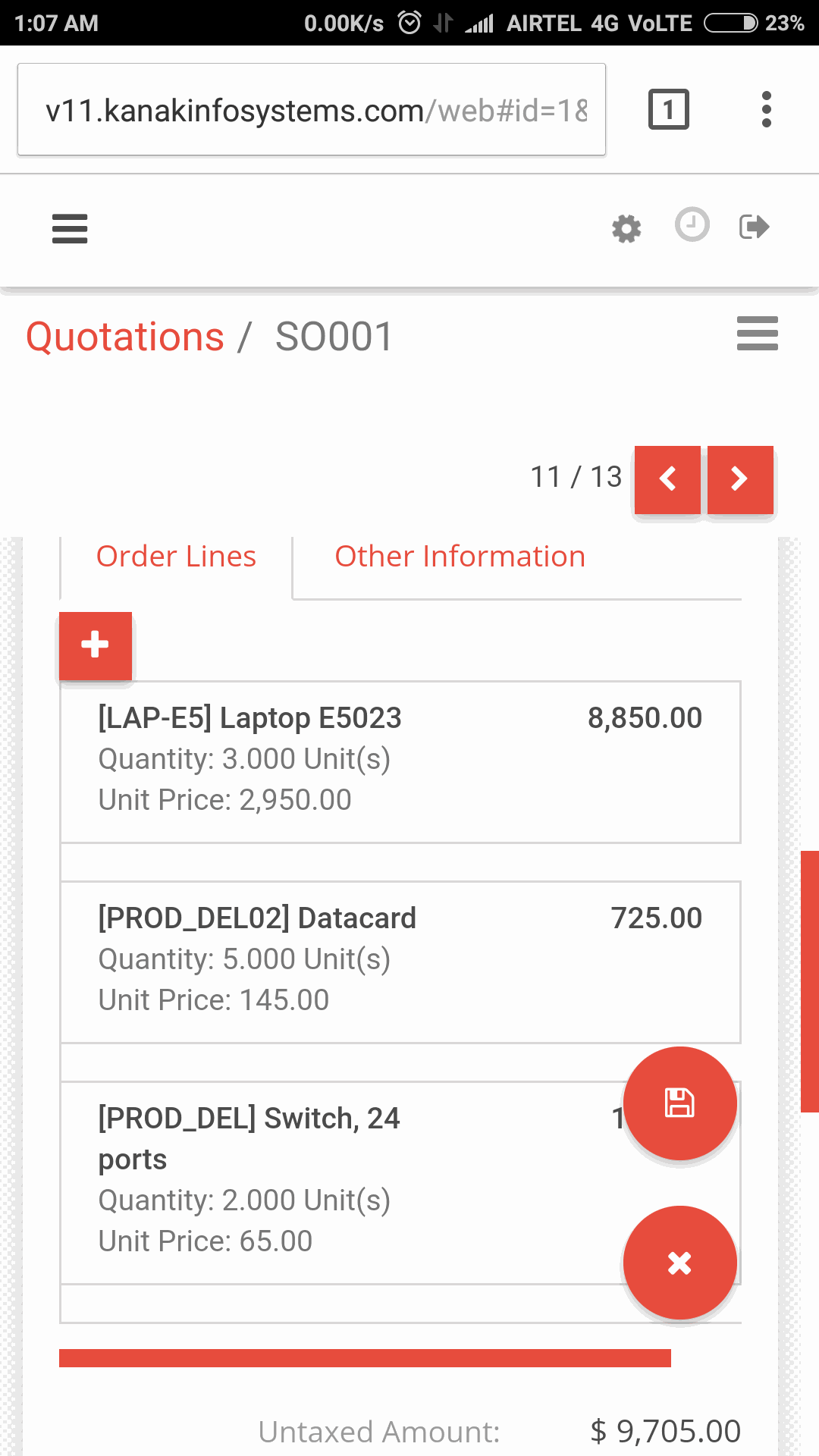The width and height of the screenshot is (819, 1456).
Task: Open the browser tab switcher
Action: [668, 110]
